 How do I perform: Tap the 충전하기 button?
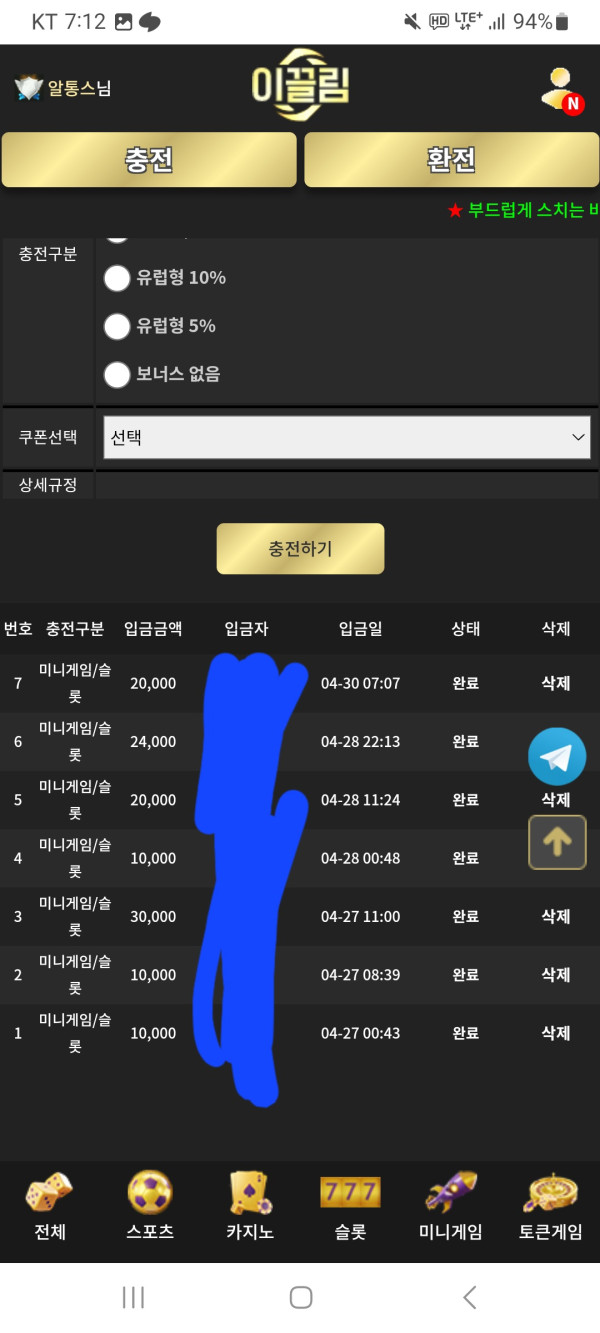point(300,549)
